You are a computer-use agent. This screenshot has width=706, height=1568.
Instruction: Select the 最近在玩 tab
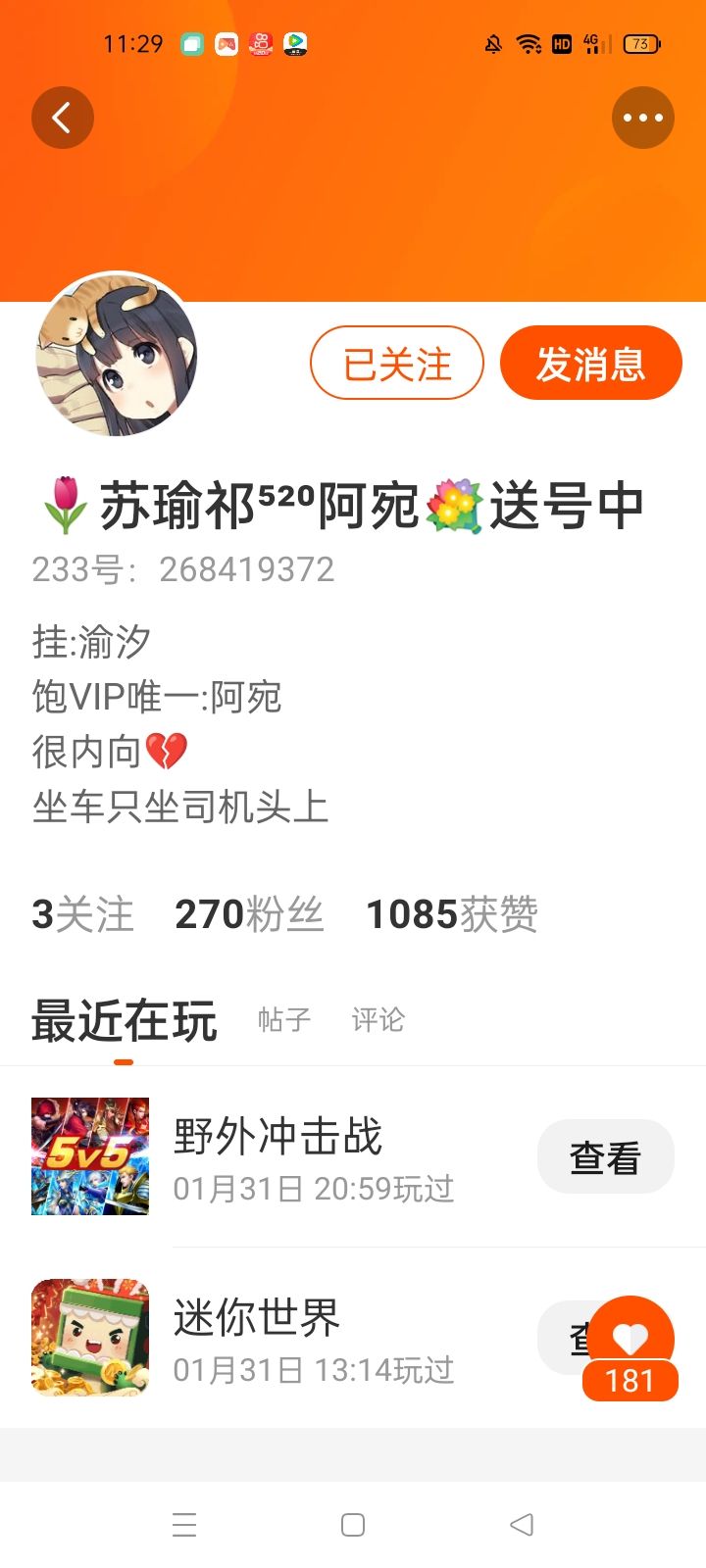tap(124, 1021)
